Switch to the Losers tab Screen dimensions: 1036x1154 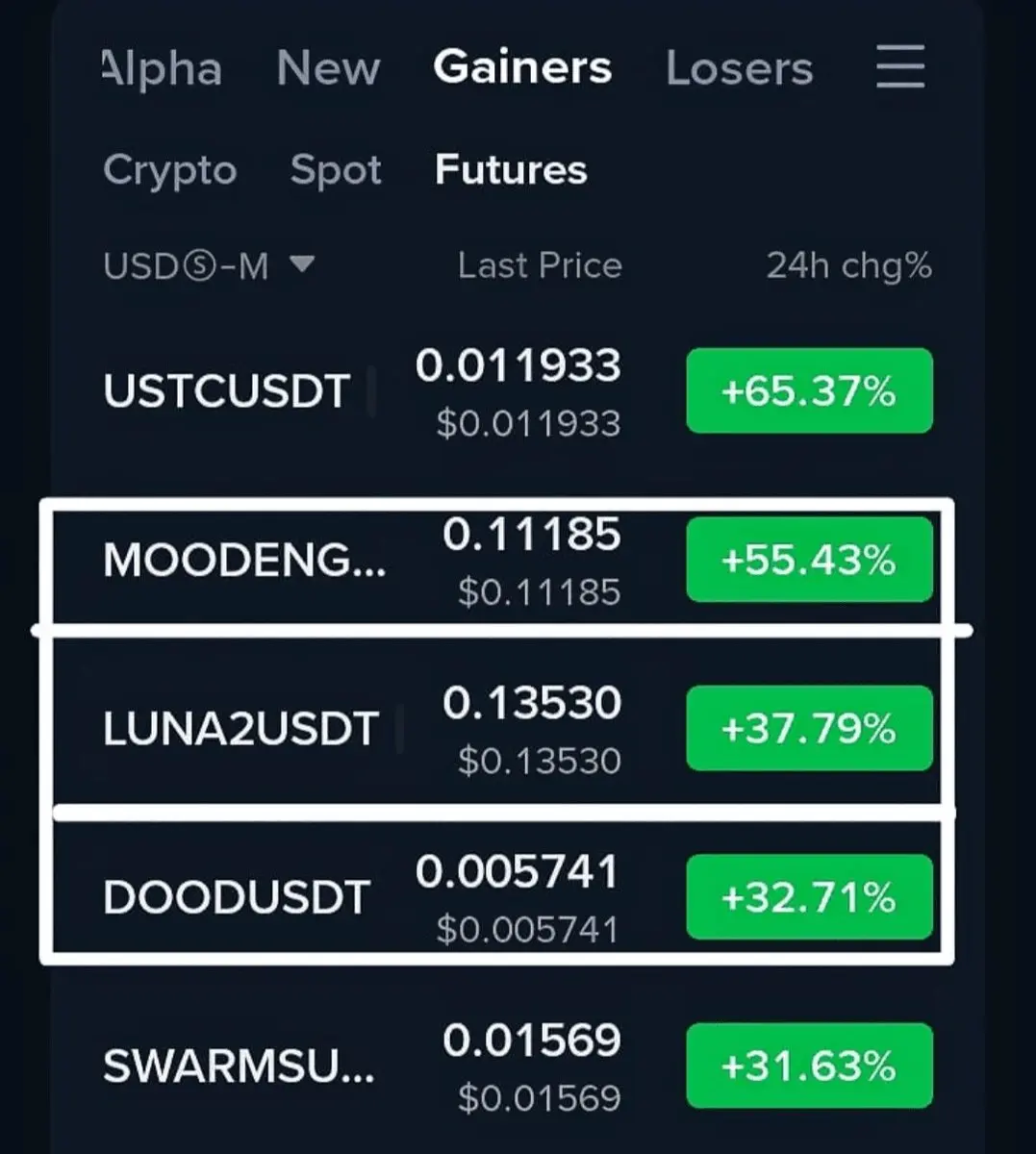(x=739, y=69)
